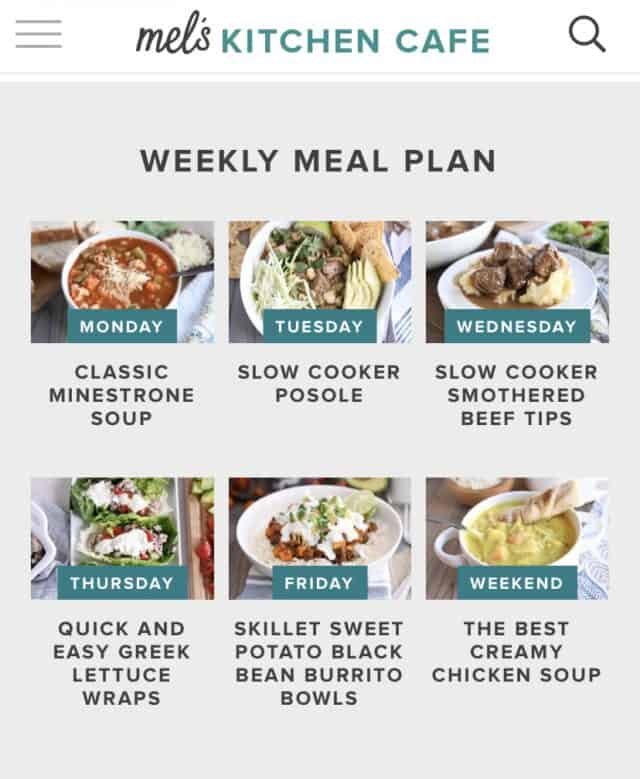
Task: Open Monday's Classic Minestrone Soup recipe
Action: [122, 282]
